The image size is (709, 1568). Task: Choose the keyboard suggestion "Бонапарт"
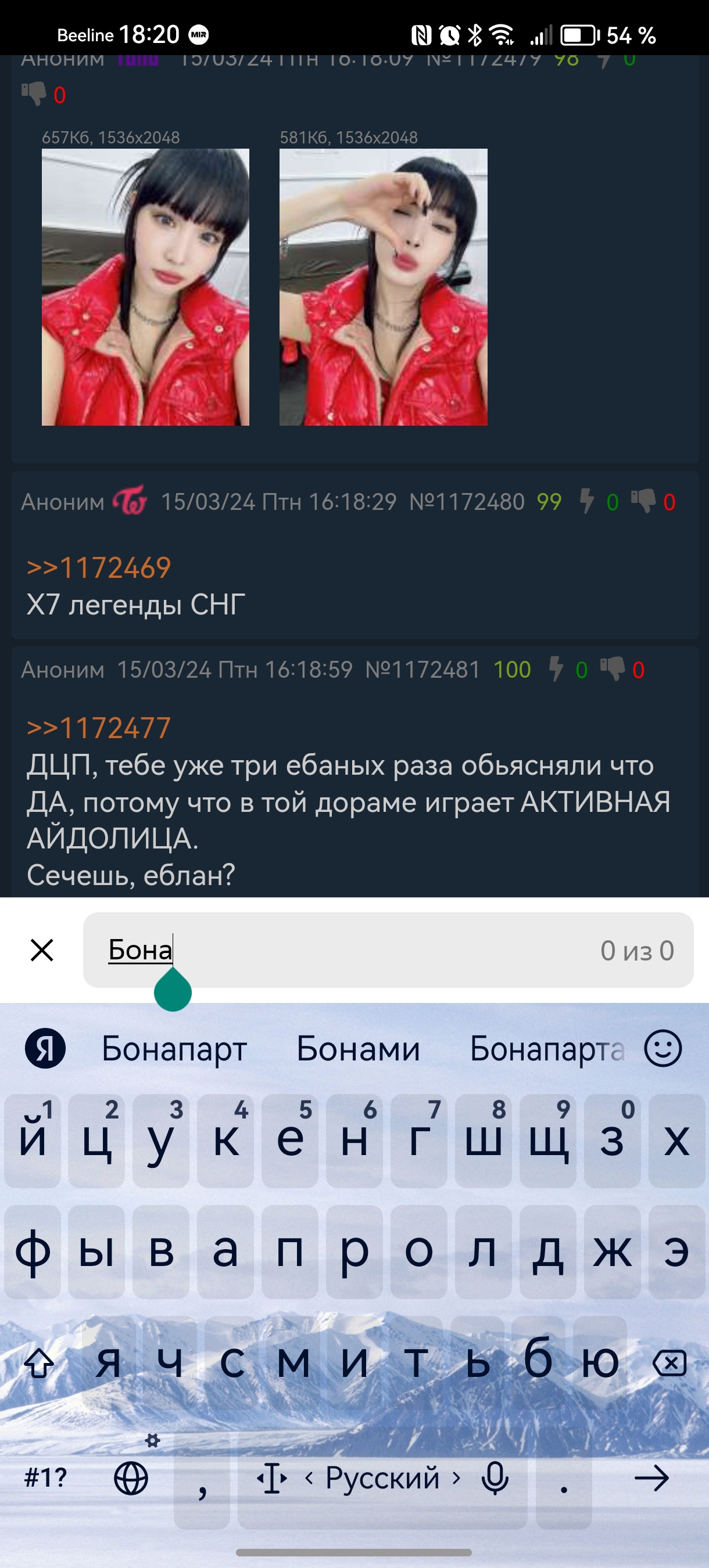(x=174, y=1049)
